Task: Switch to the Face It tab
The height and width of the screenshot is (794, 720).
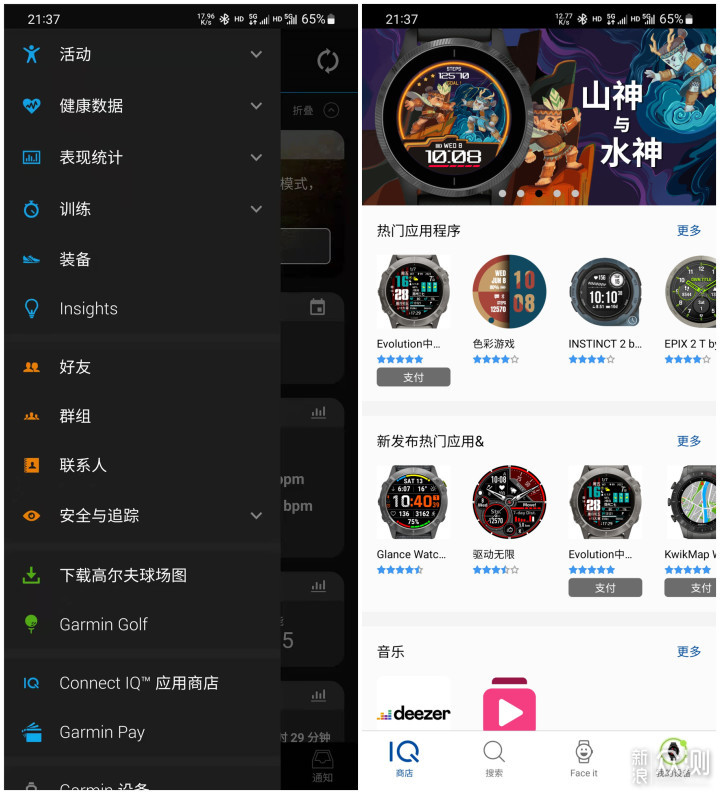Action: pos(584,758)
